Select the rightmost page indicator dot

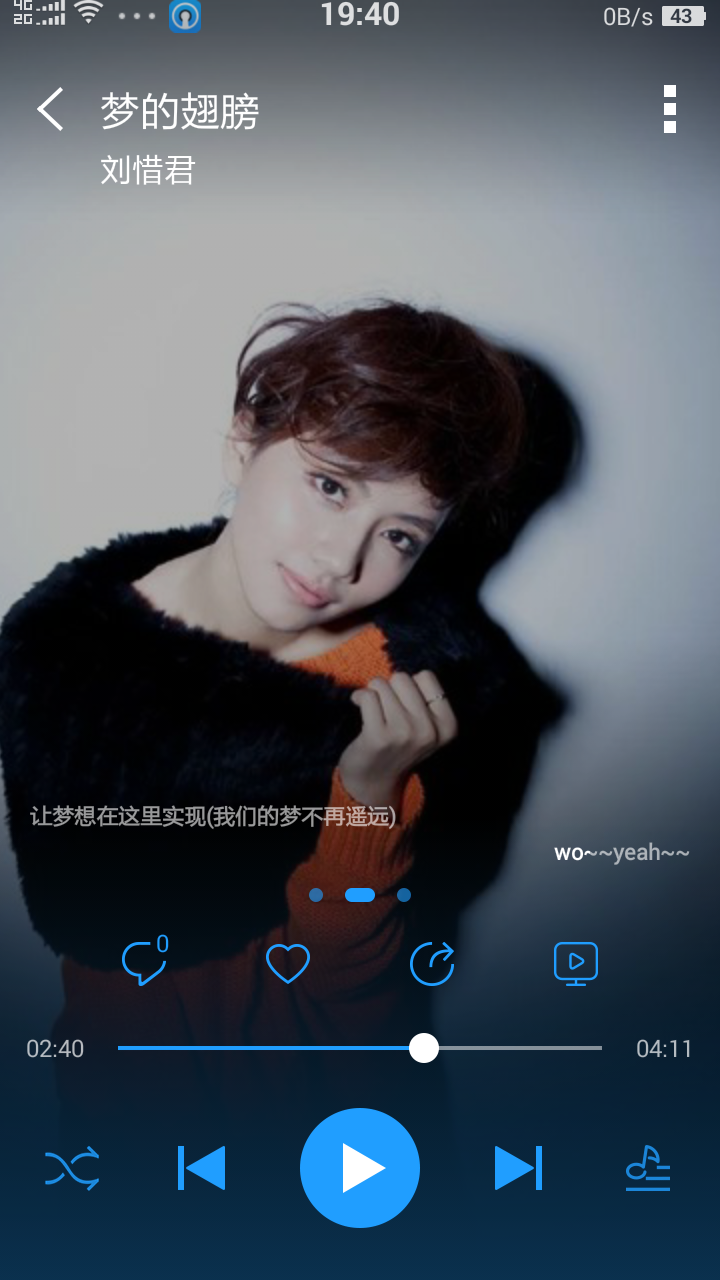404,896
